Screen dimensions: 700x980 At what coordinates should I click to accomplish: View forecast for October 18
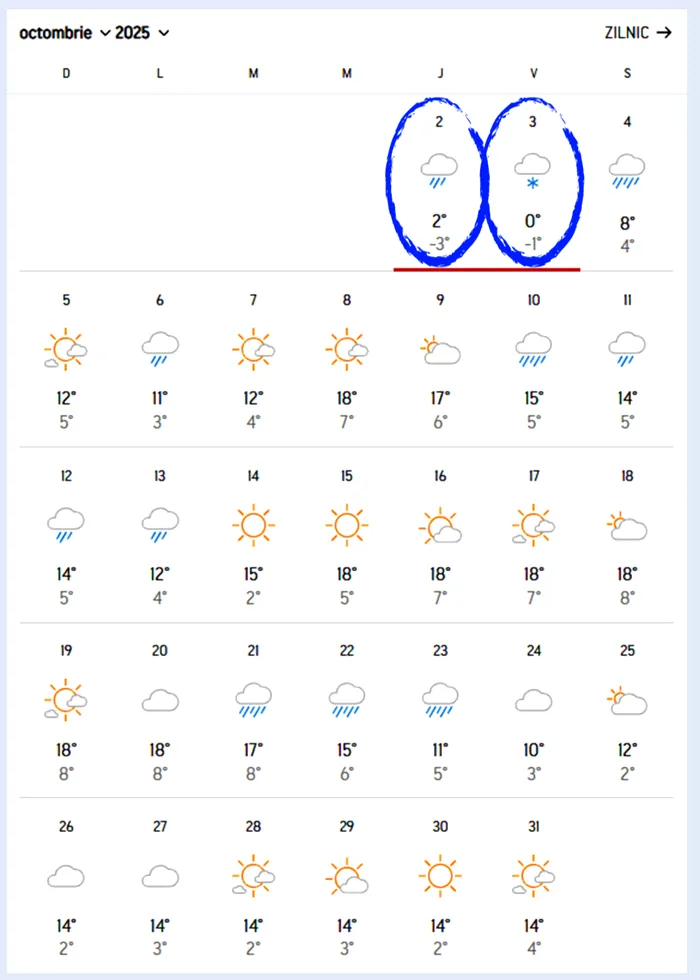point(627,535)
